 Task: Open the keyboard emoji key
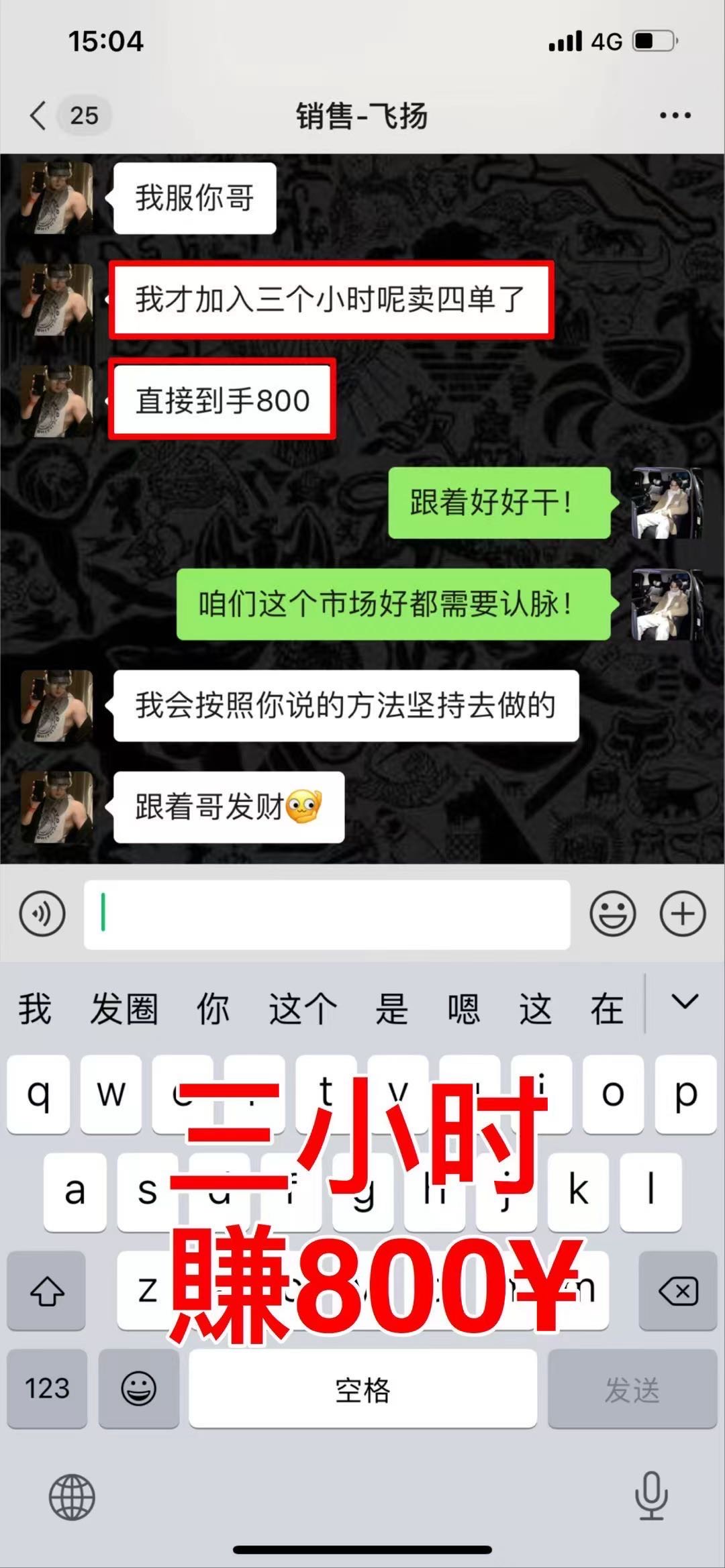tap(139, 1388)
